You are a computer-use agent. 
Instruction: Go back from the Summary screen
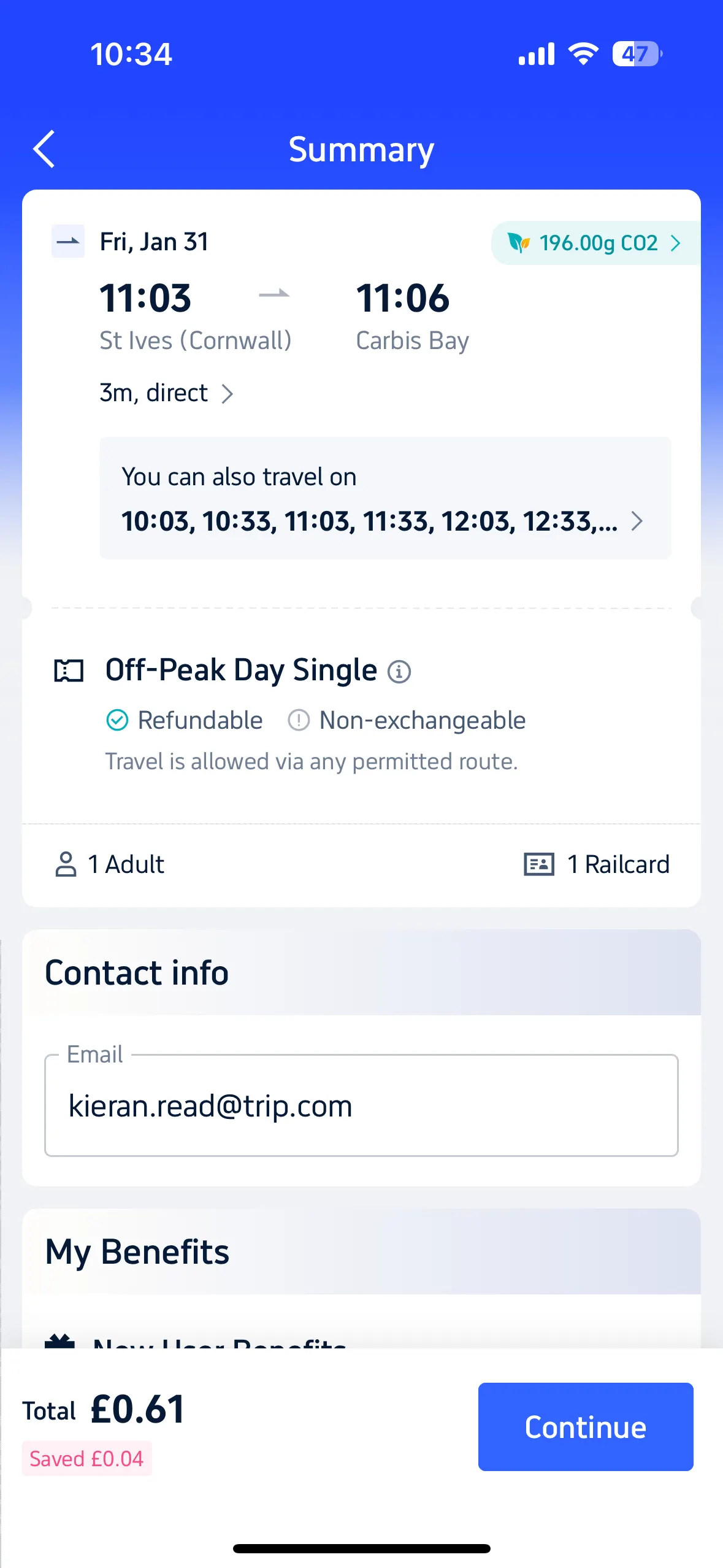pyautogui.click(x=44, y=148)
